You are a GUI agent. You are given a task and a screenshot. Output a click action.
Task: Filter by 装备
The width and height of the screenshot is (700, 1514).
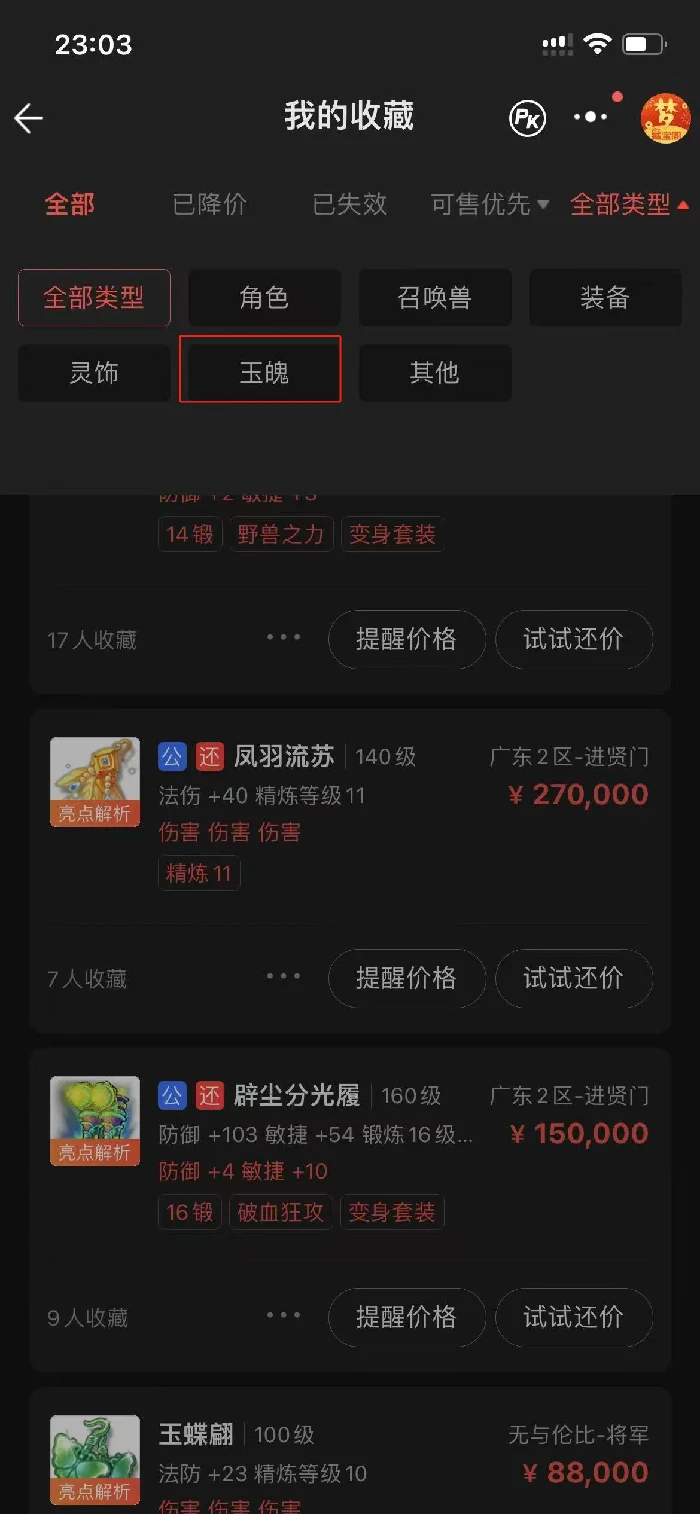coord(605,298)
